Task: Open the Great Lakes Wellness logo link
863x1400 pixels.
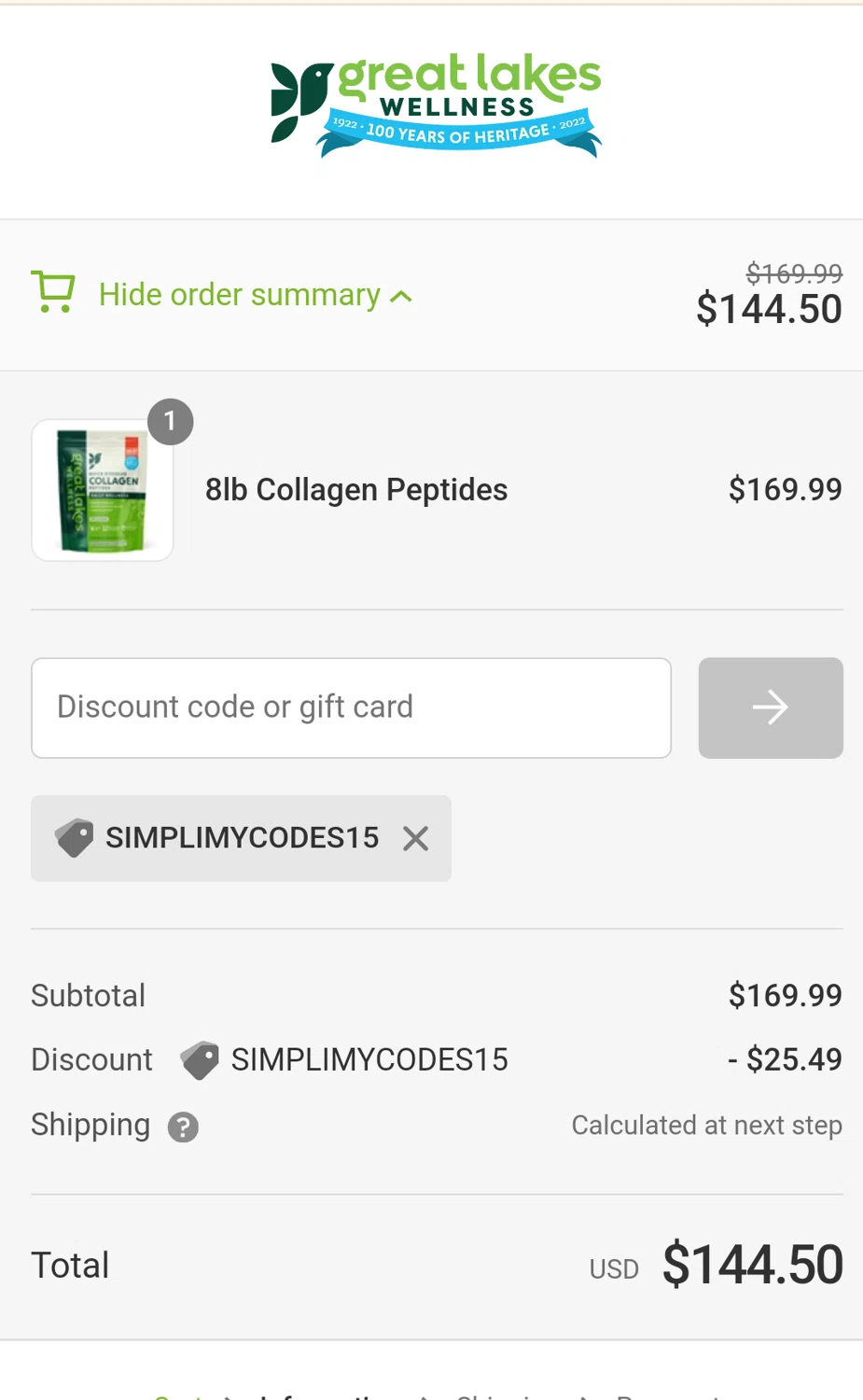Action: [x=435, y=105]
